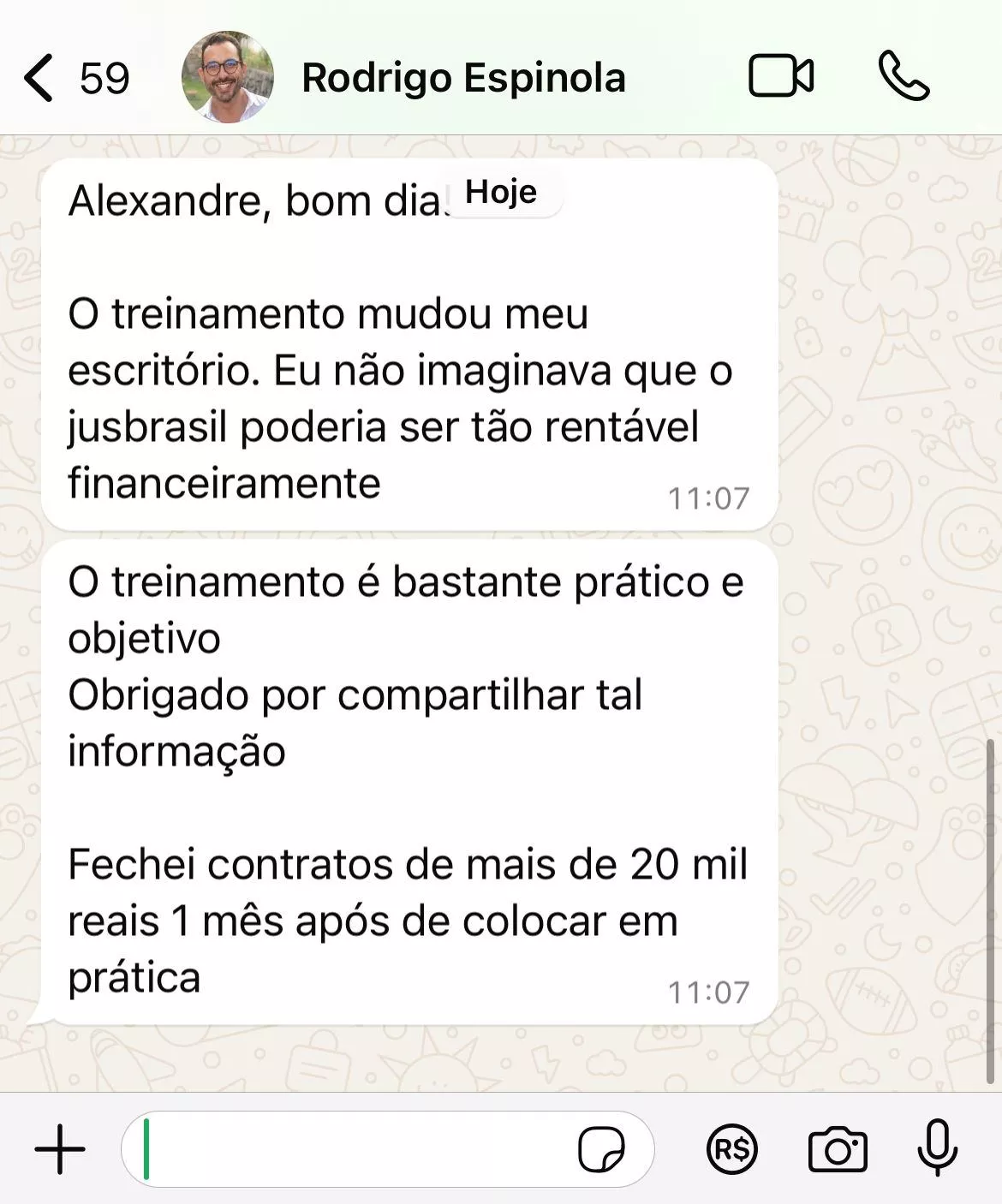This screenshot has height=1204, width=1002.
Task: Open the sticker picker
Action: pyautogui.click(x=601, y=1149)
